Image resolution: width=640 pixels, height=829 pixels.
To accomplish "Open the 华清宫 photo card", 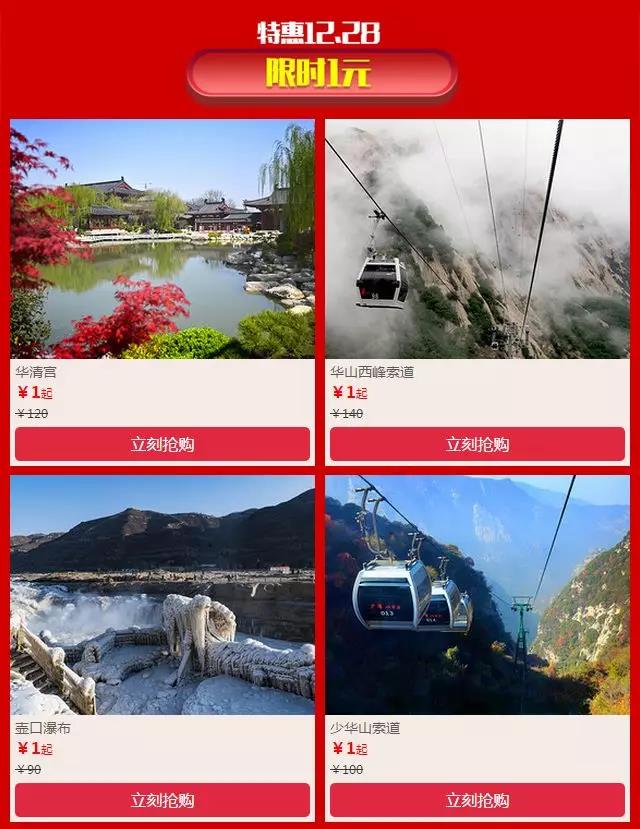I will 162,239.
